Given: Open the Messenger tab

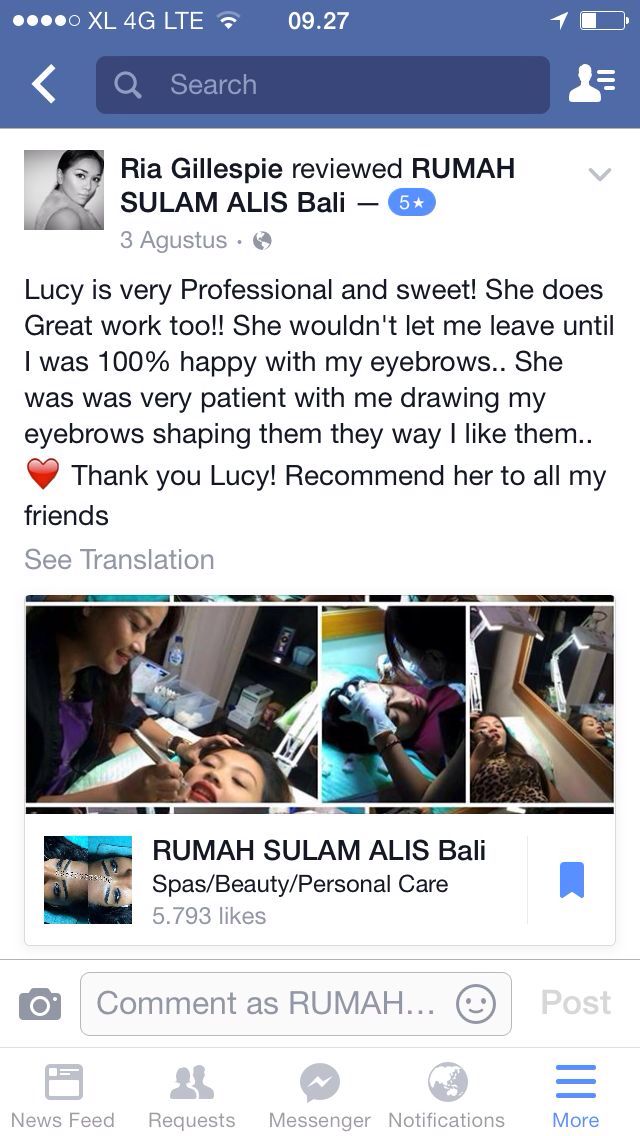Looking at the screenshot, I should (319, 1095).
